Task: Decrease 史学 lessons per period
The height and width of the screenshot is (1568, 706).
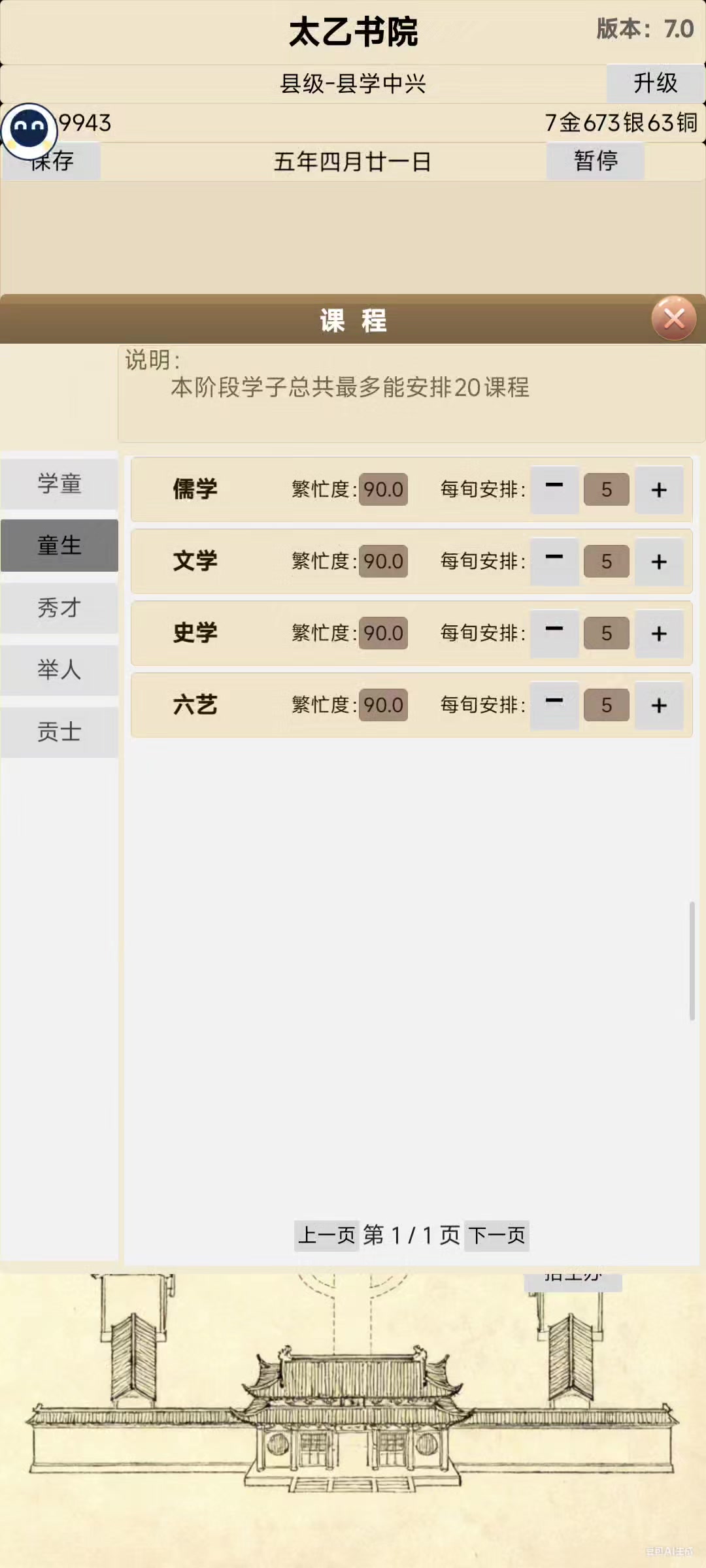Action: click(x=554, y=632)
